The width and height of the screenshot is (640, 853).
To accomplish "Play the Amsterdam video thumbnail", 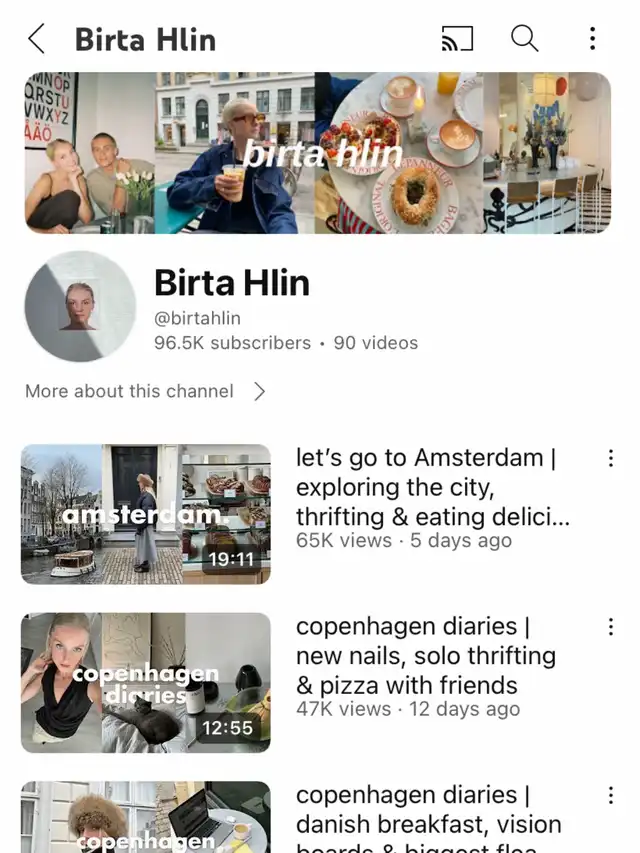I will click(x=146, y=514).
